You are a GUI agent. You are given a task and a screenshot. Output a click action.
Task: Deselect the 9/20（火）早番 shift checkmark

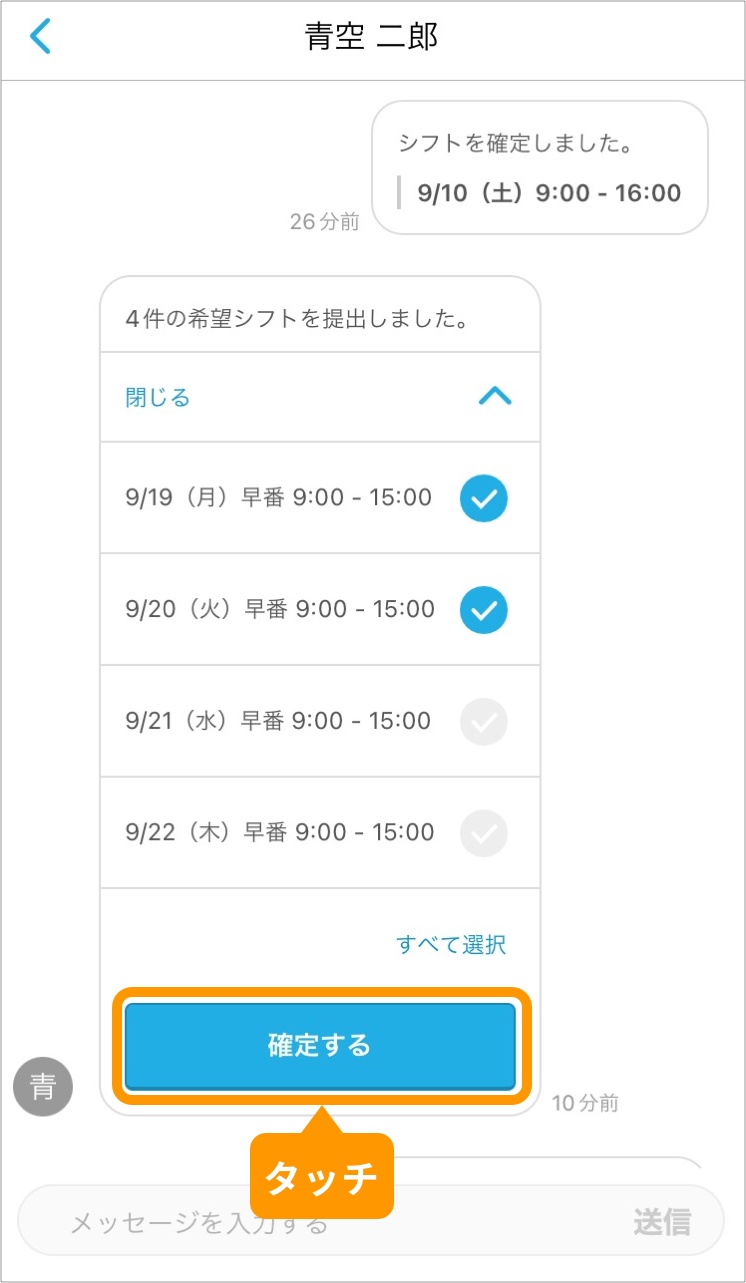[483, 609]
